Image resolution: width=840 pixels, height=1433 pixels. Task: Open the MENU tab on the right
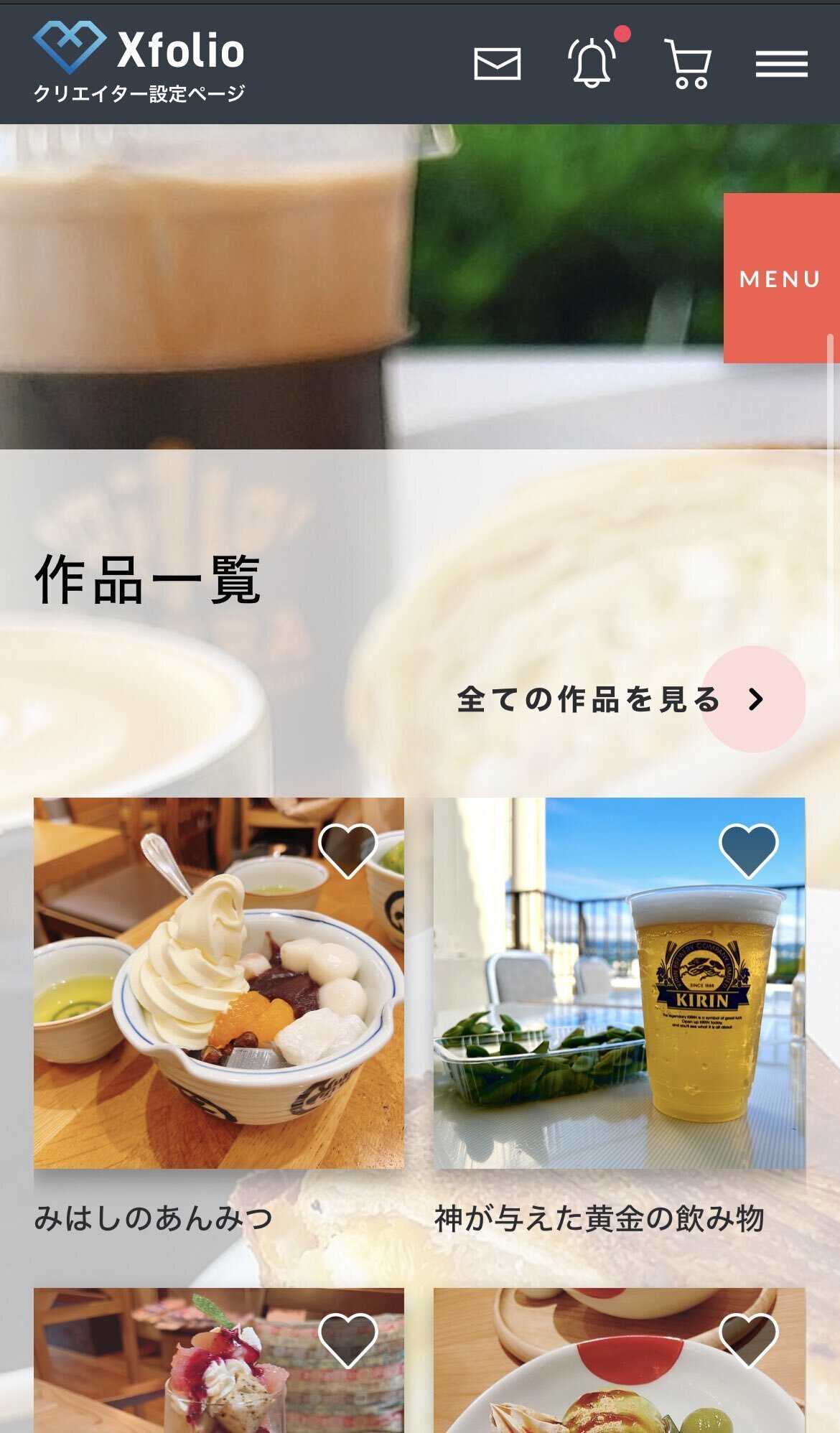(779, 279)
